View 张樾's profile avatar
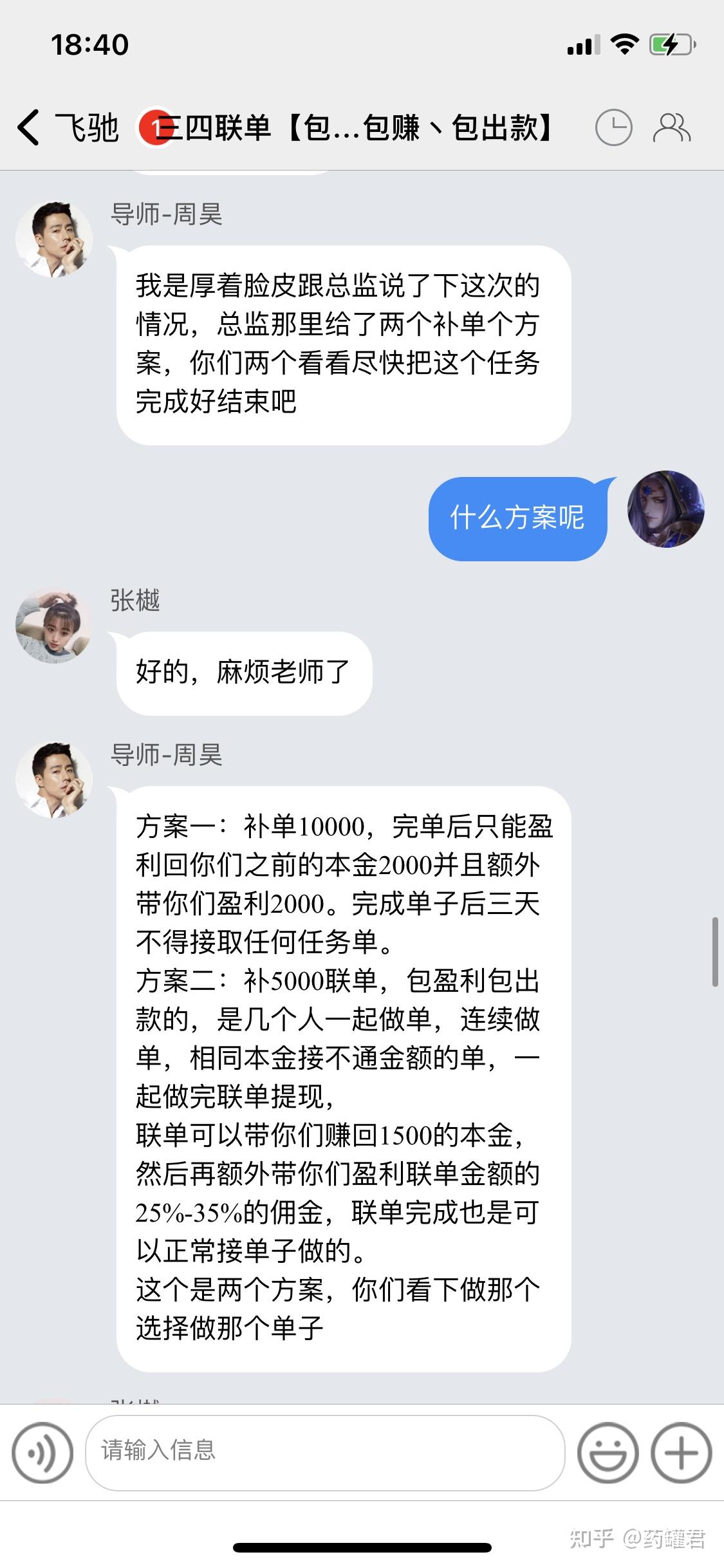The height and width of the screenshot is (1568, 724). coord(54,625)
